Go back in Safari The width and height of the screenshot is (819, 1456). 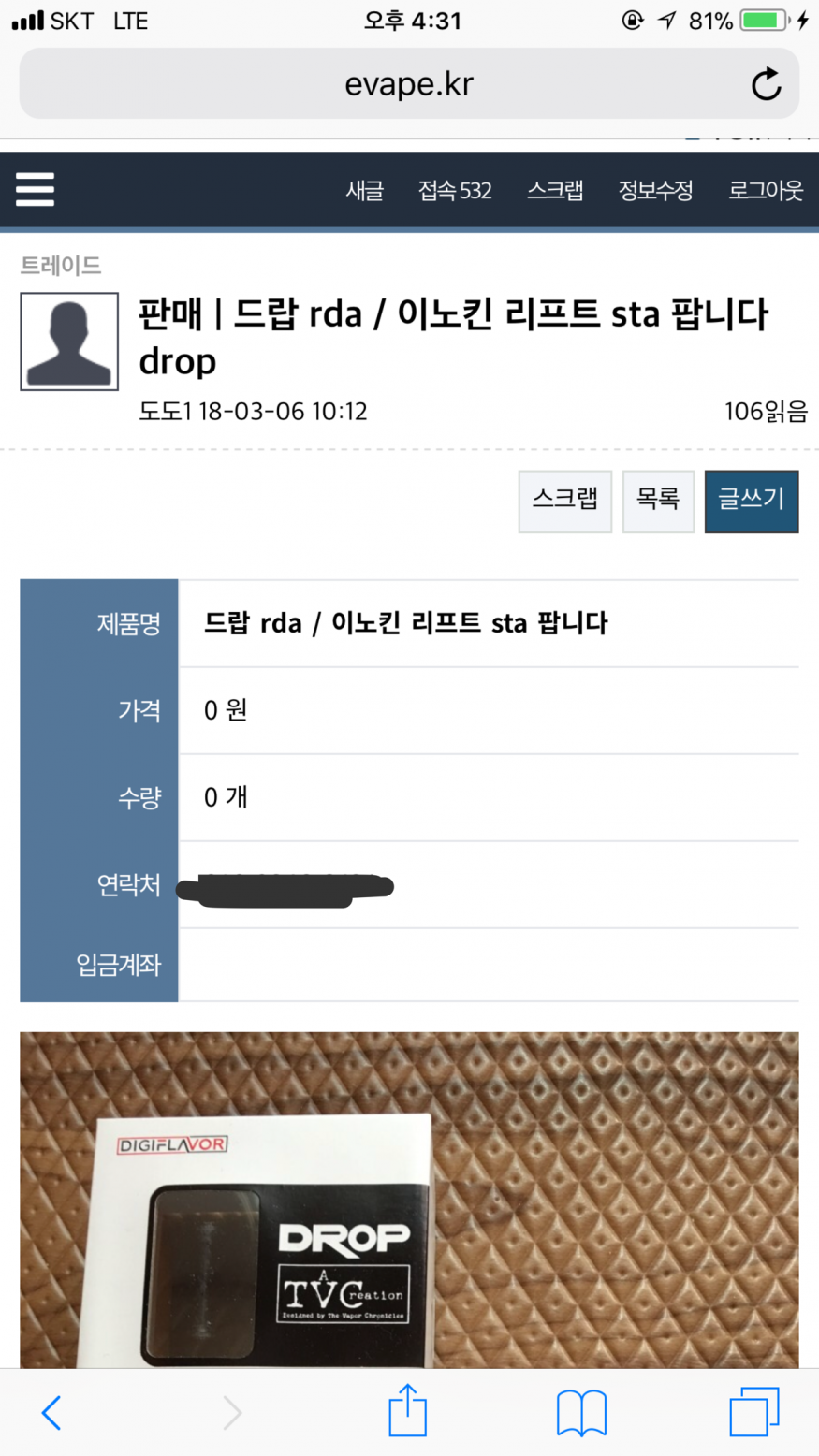point(51,1412)
